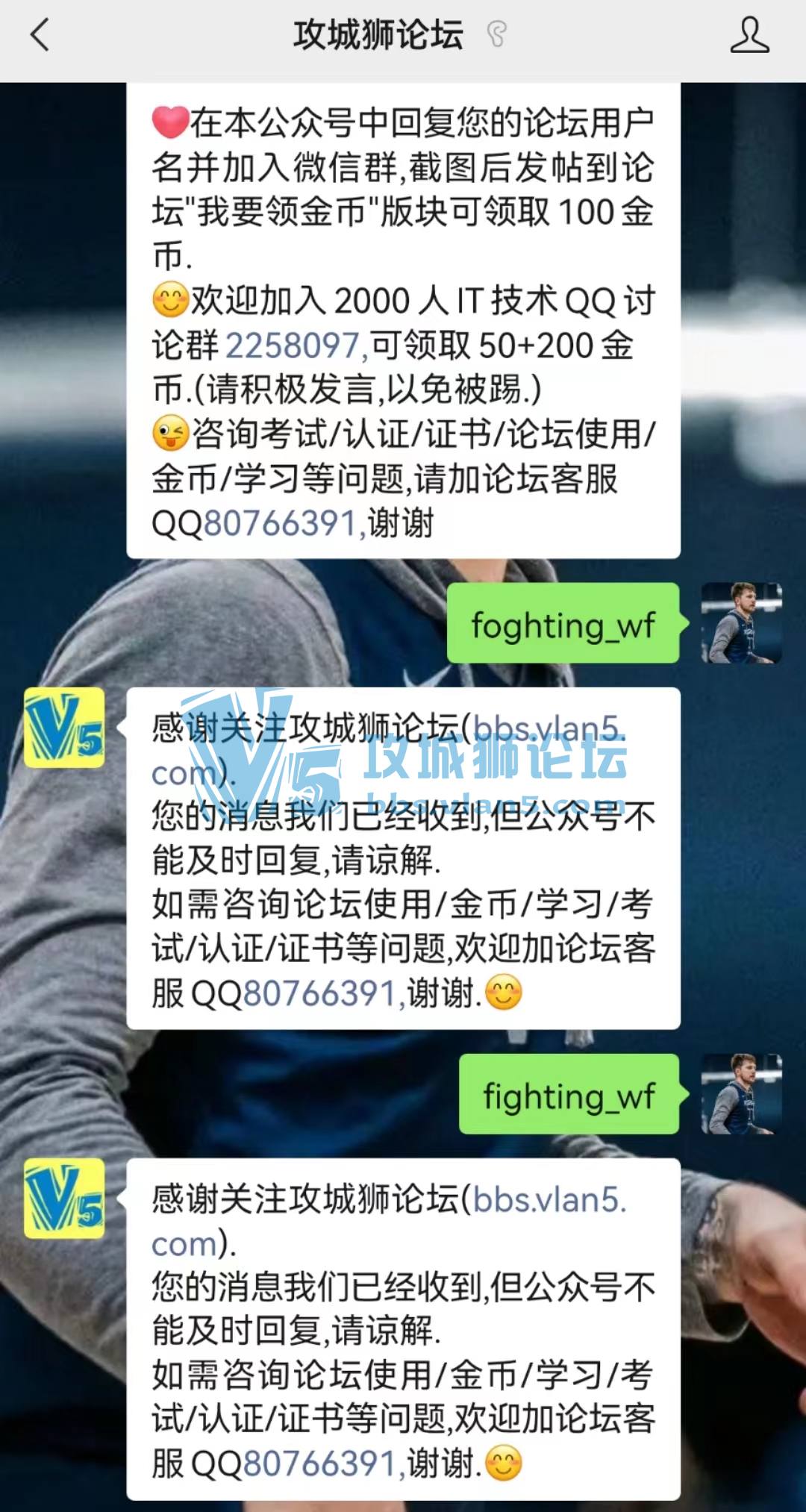Viewport: 806px width, 1512px height.
Task: Tap QQ80766391 in the middle reply
Action: coord(319,993)
